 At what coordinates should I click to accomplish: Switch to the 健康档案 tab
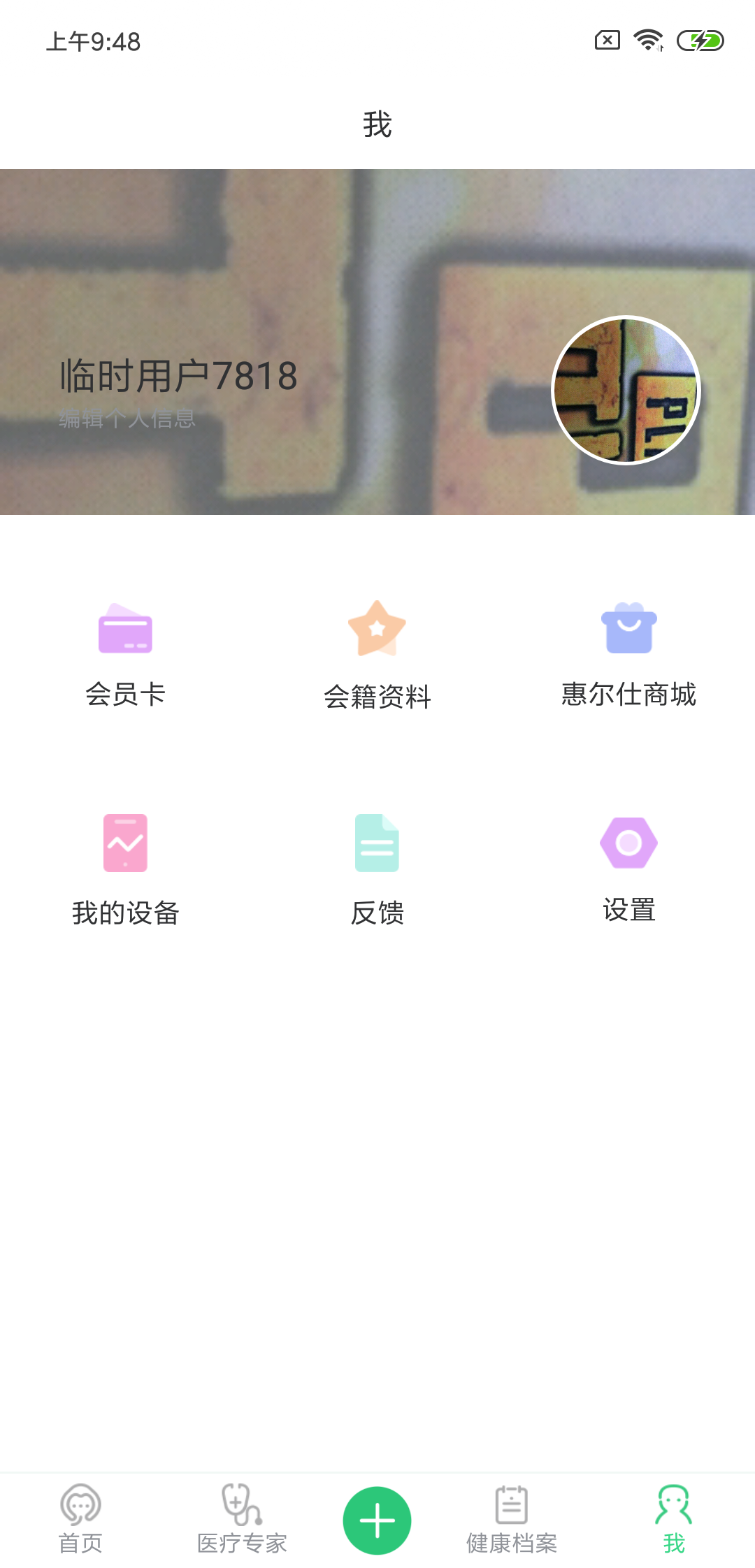pyautogui.click(x=512, y=1519)
